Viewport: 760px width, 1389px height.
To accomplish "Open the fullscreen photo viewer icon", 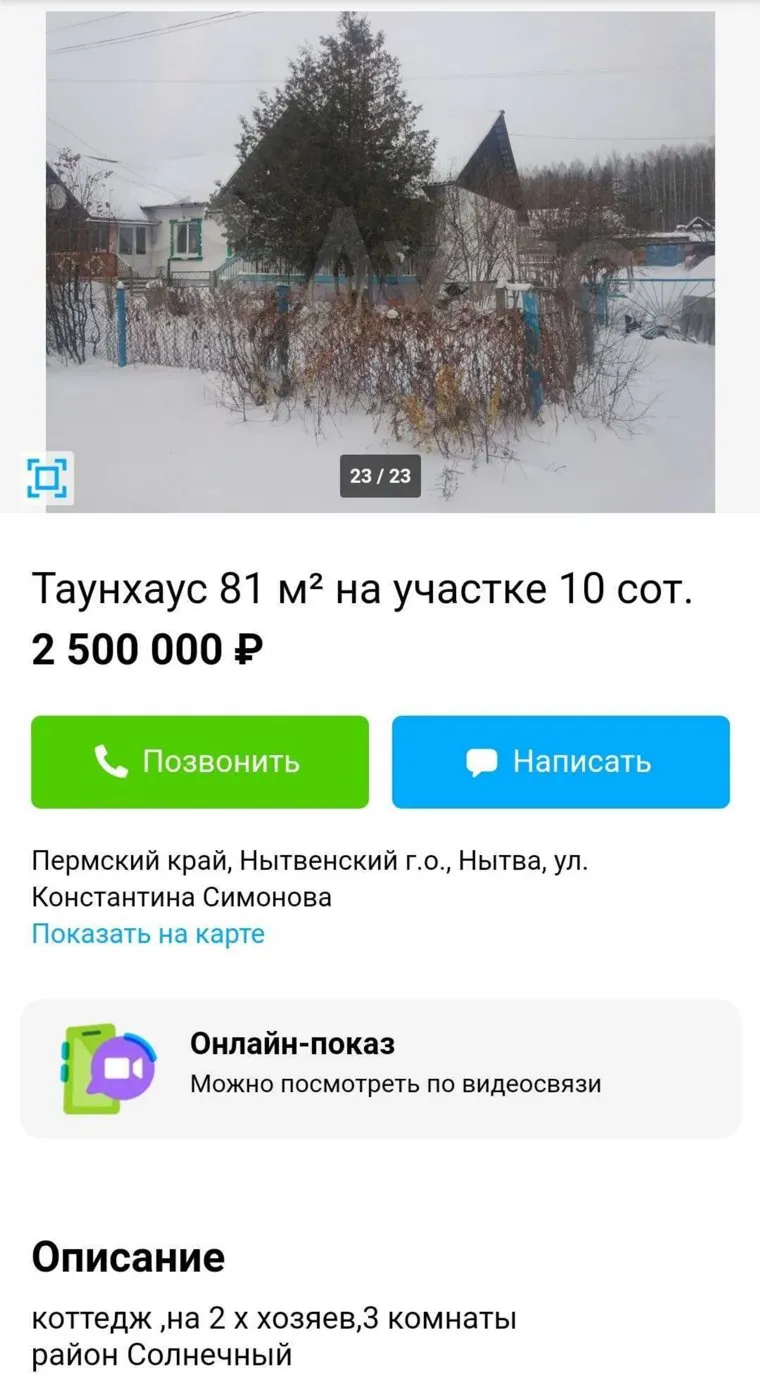I will [47, 477].
